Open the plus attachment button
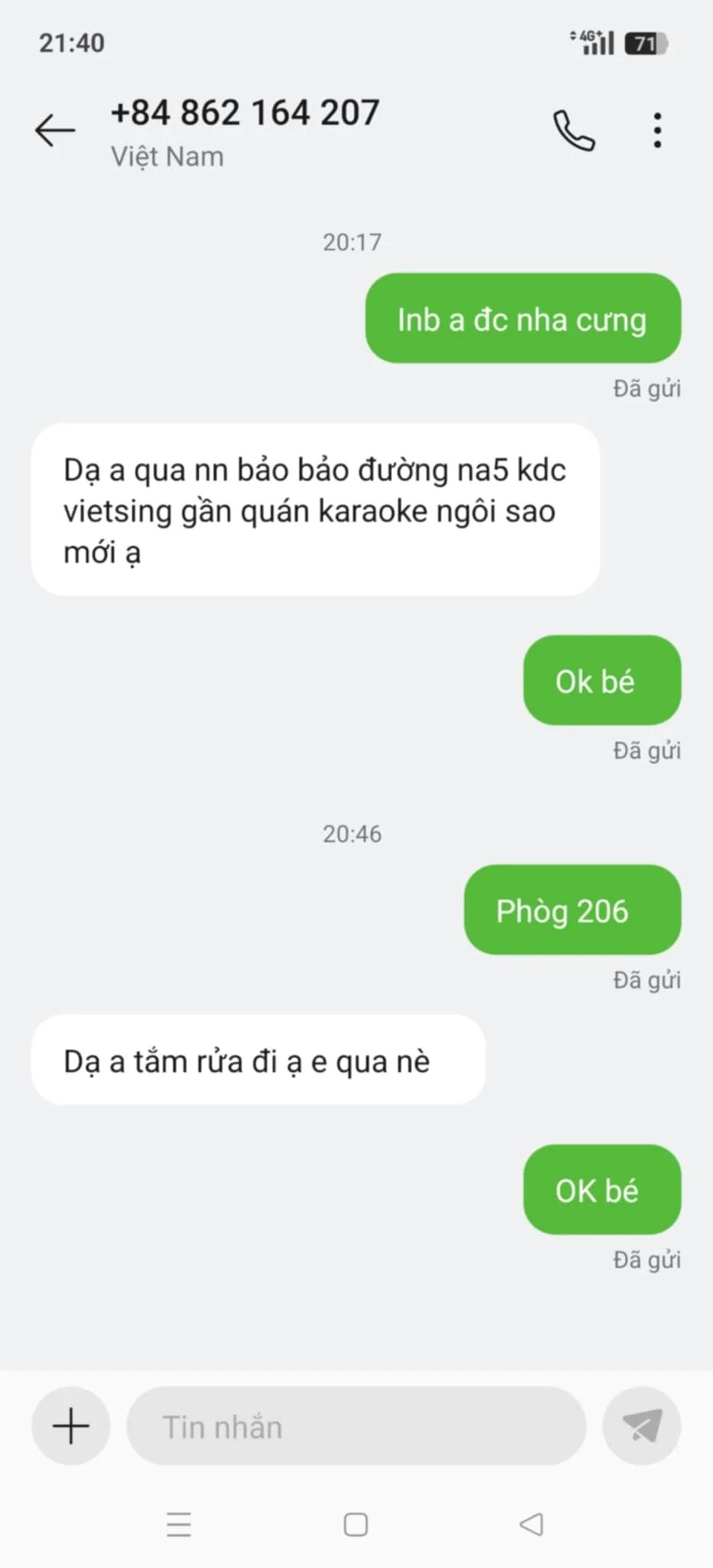Viewport: 713px width, 1568px height. pyautogui.click(x=71, y=1426)
